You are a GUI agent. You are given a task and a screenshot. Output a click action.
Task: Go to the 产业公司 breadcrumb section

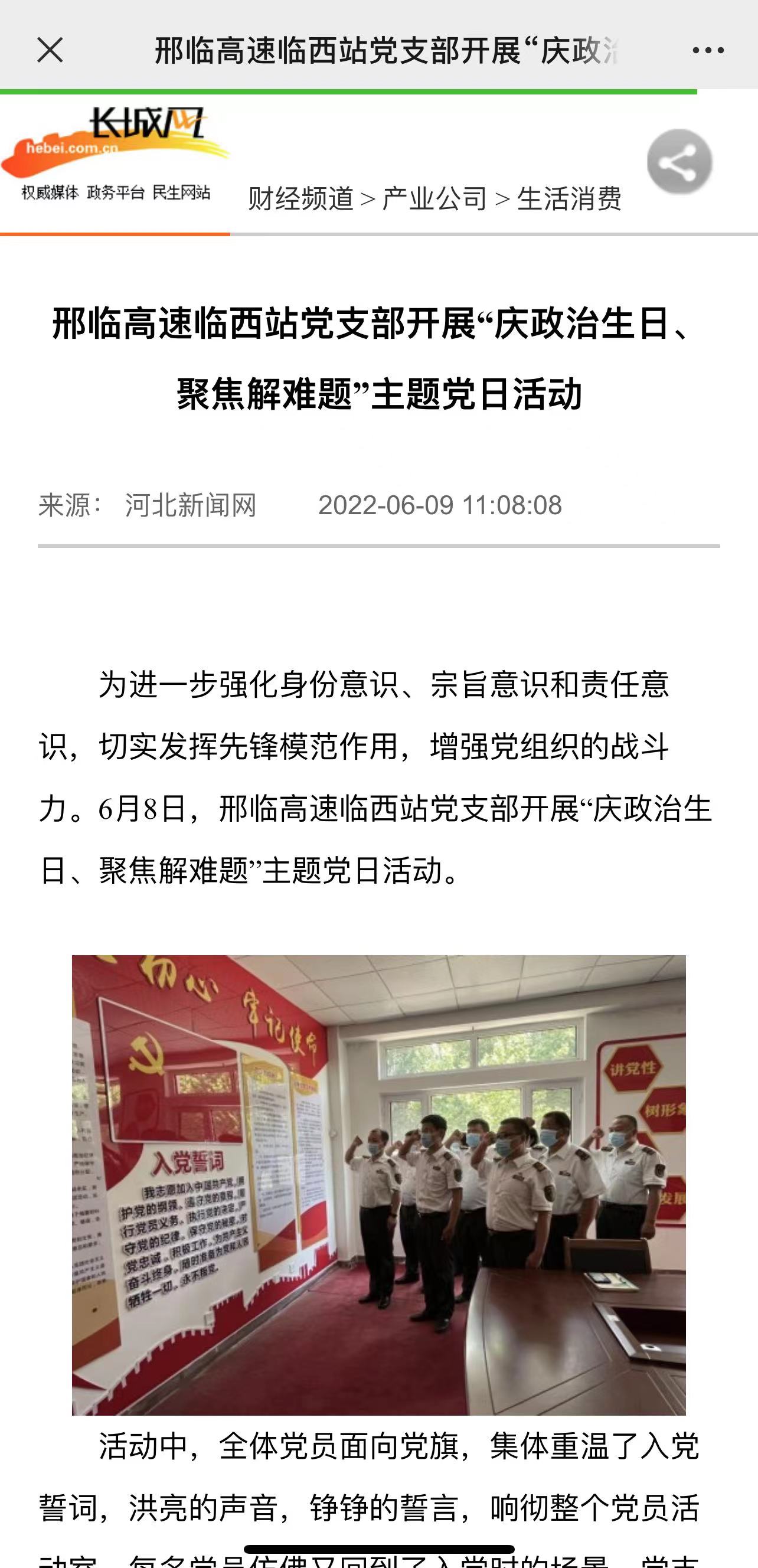click(434, 198)
